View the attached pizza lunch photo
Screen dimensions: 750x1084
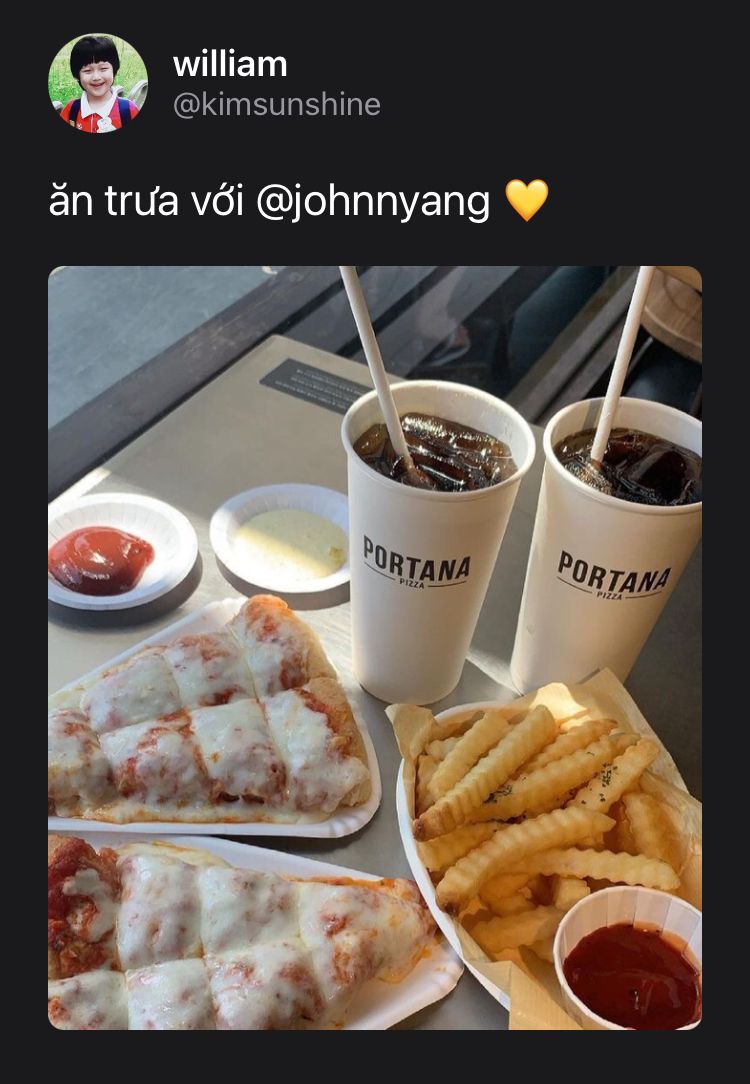click(x=375, y=647)
